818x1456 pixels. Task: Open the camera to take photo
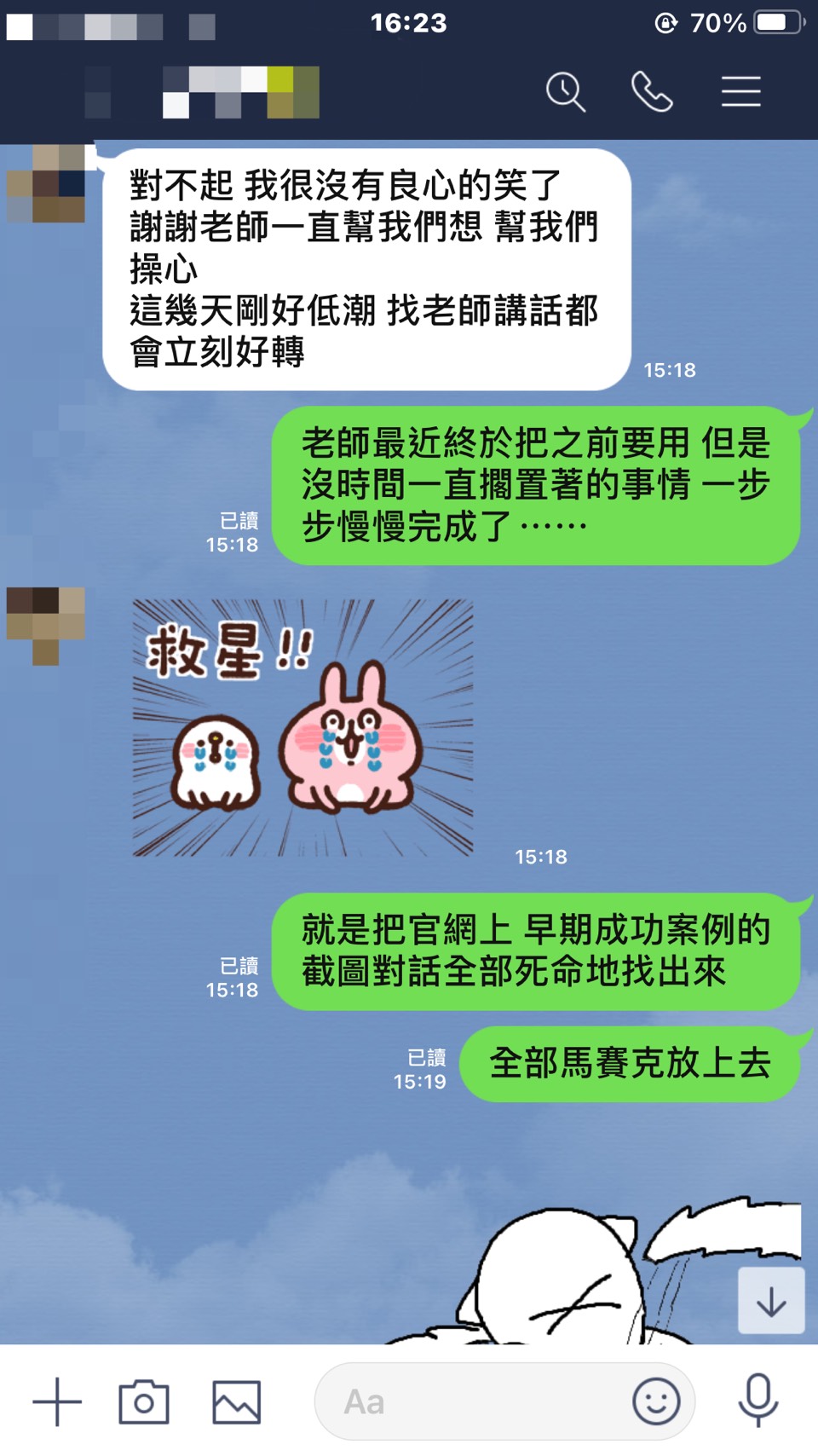pos(144,1401)
